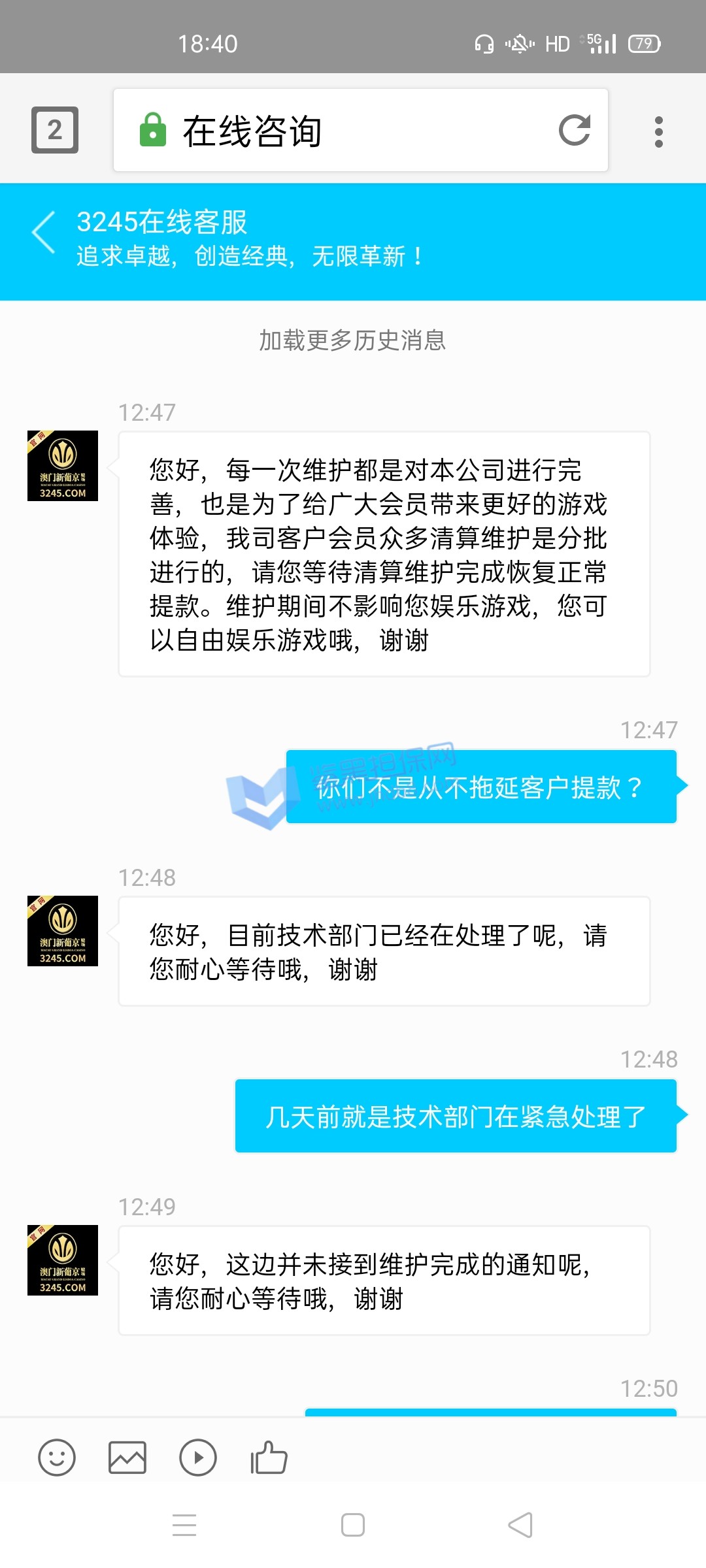Rate the service with thumbs up

tap(269, 1458)
